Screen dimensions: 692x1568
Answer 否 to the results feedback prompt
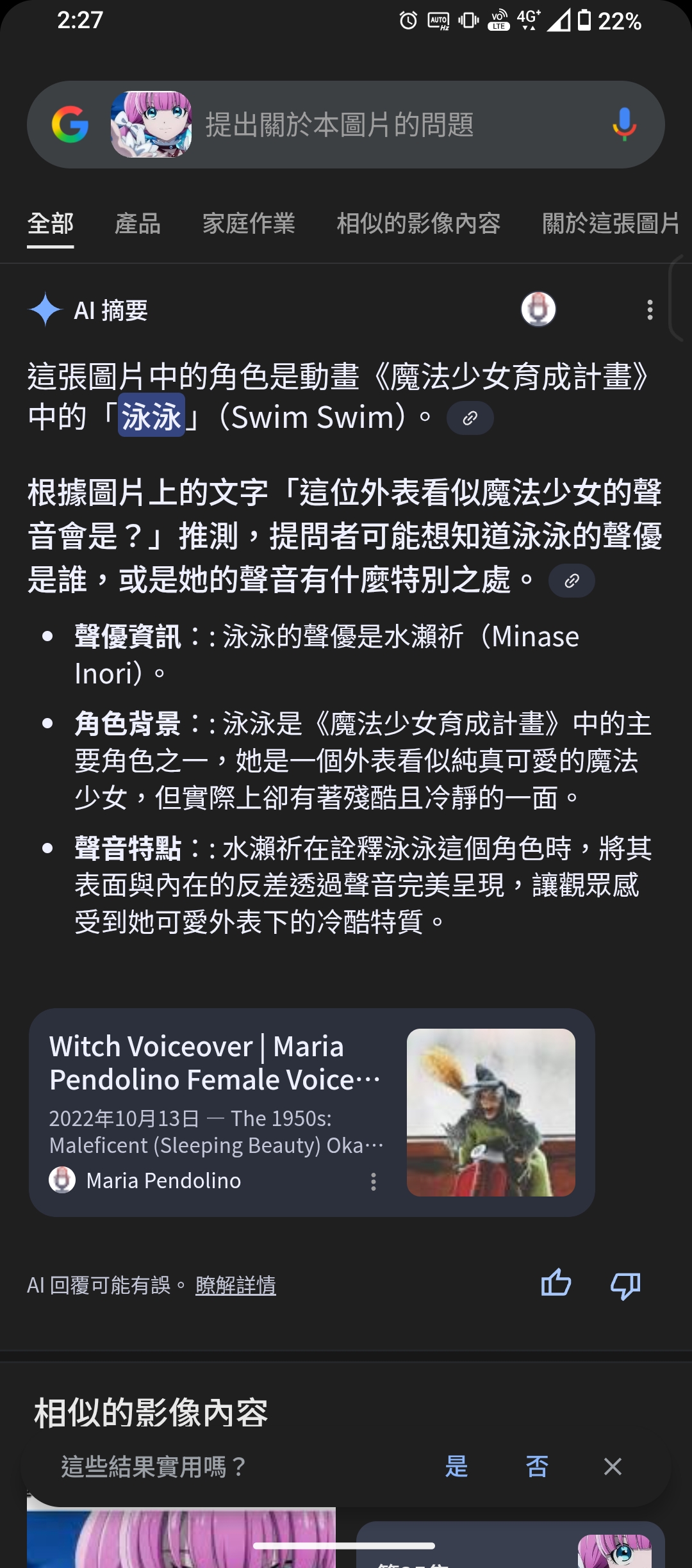pyautogui.click(x=537, y=1466)
